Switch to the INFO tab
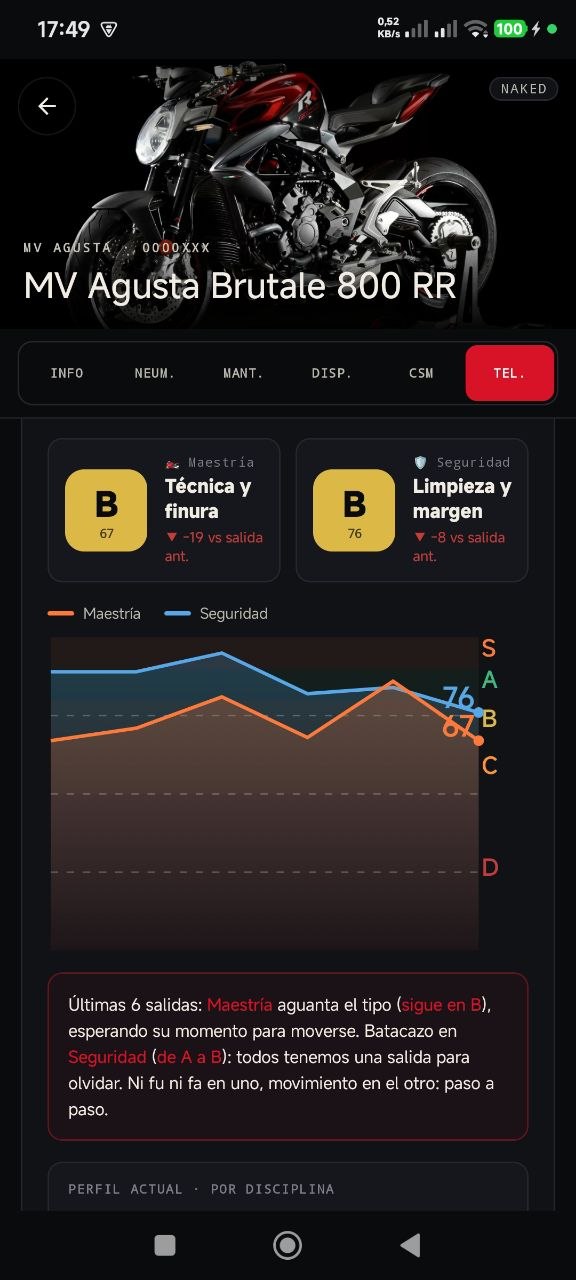The height and width of the screenshot is (1280, 576). click(x=67, y=373)
